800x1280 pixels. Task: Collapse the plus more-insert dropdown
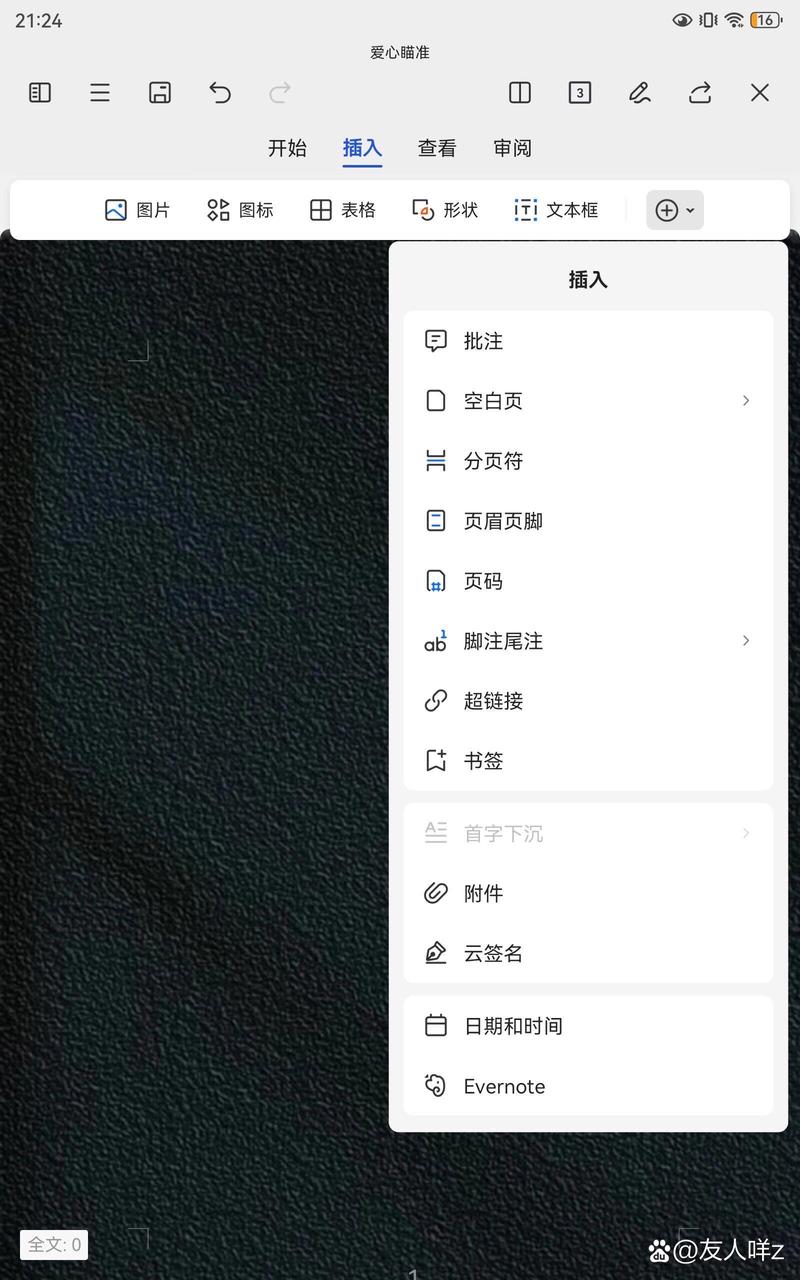tap(675, 210)
